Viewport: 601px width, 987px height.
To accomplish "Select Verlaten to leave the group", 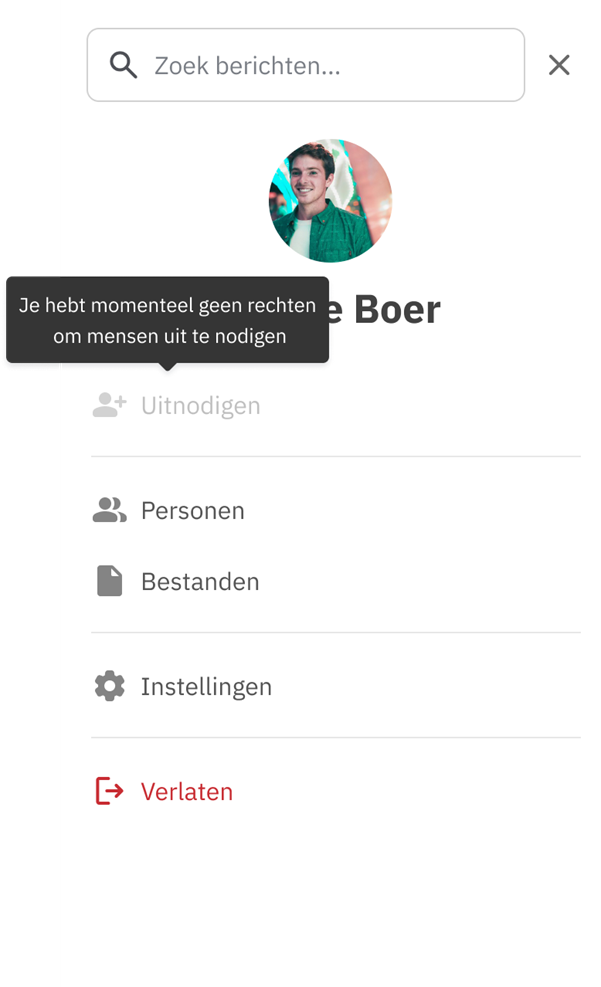I will point(186,792).
